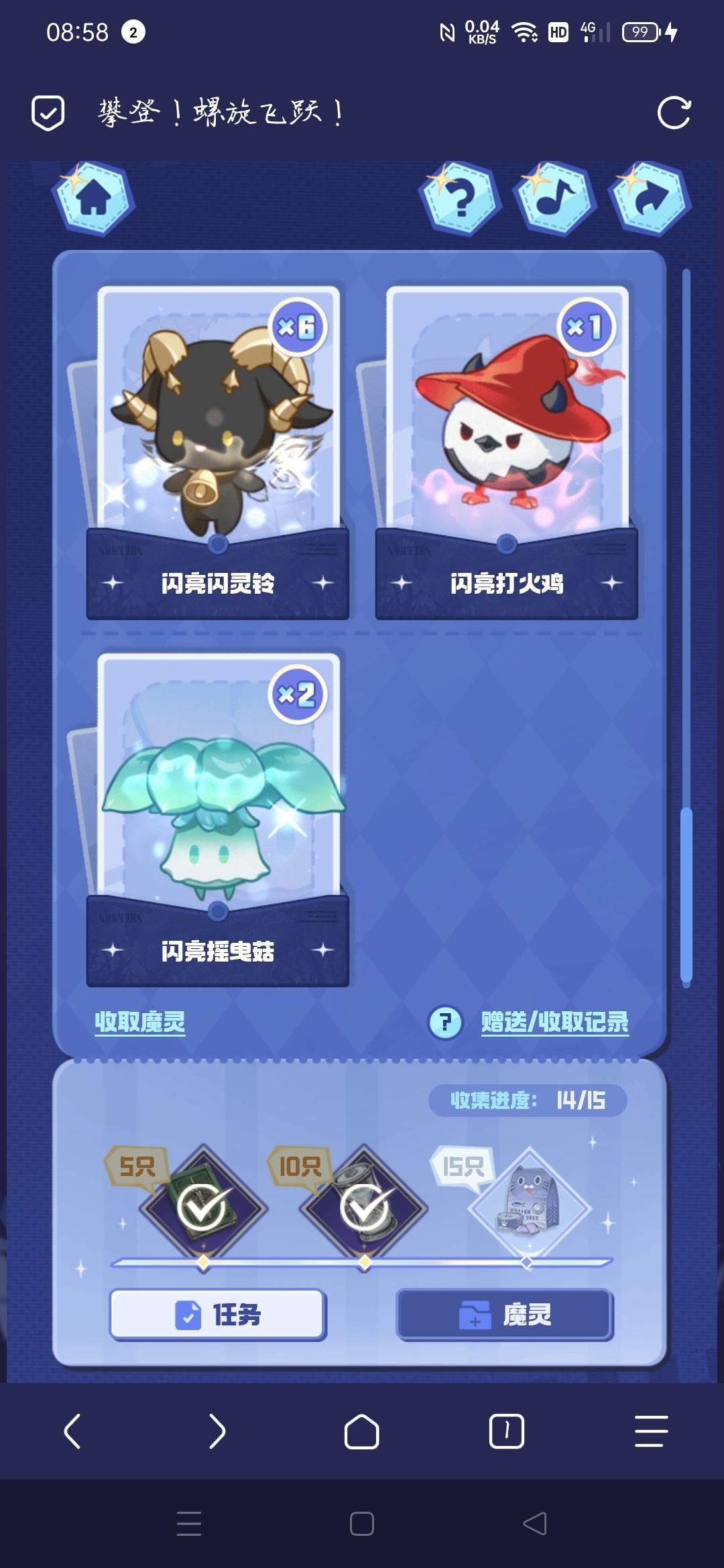This screenshot has height=1568, width=724.
Task: Open the browser tabs switcher
Action: (507, 1431)
